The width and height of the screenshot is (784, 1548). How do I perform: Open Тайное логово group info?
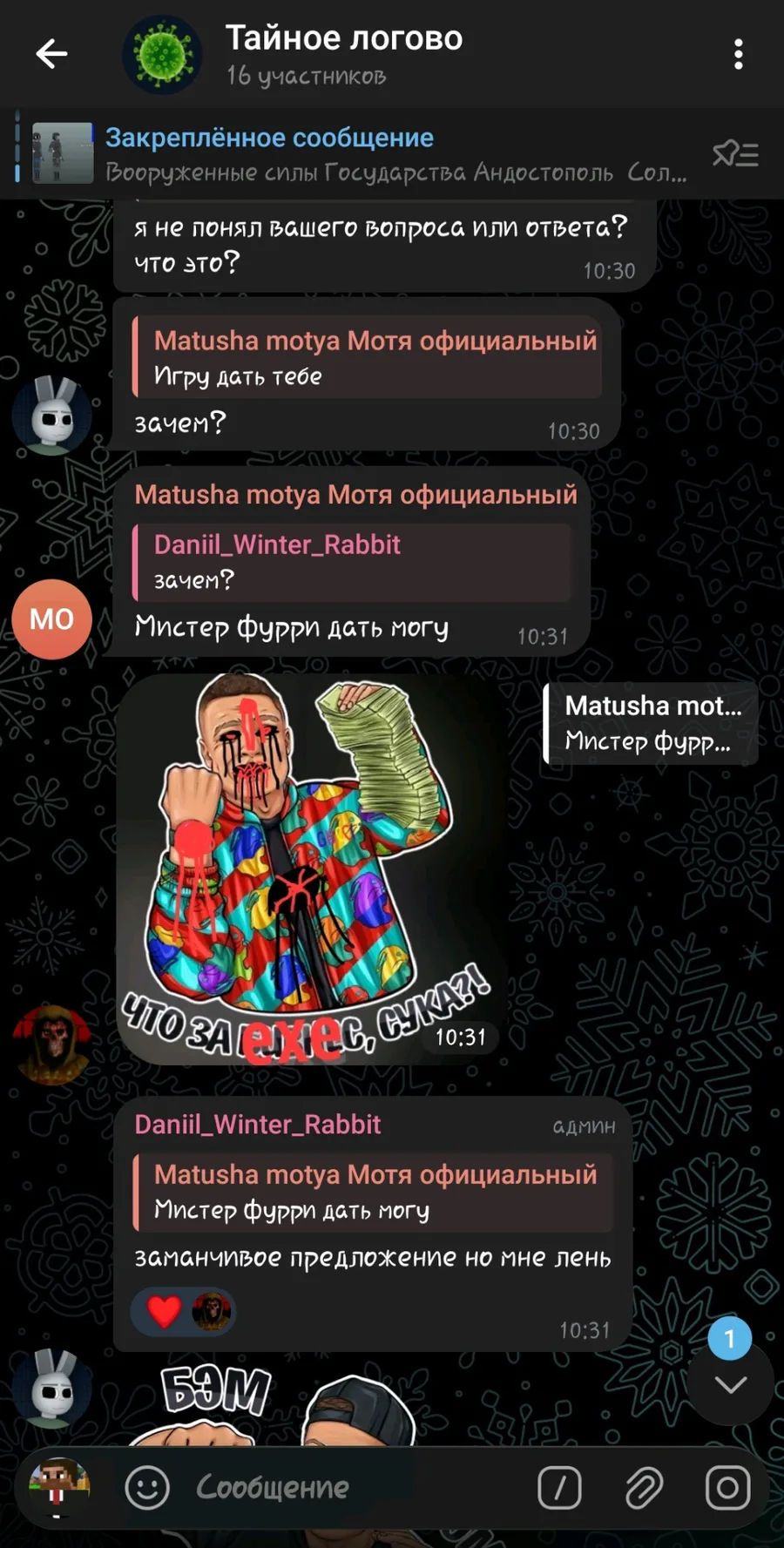tap(344, 54)
